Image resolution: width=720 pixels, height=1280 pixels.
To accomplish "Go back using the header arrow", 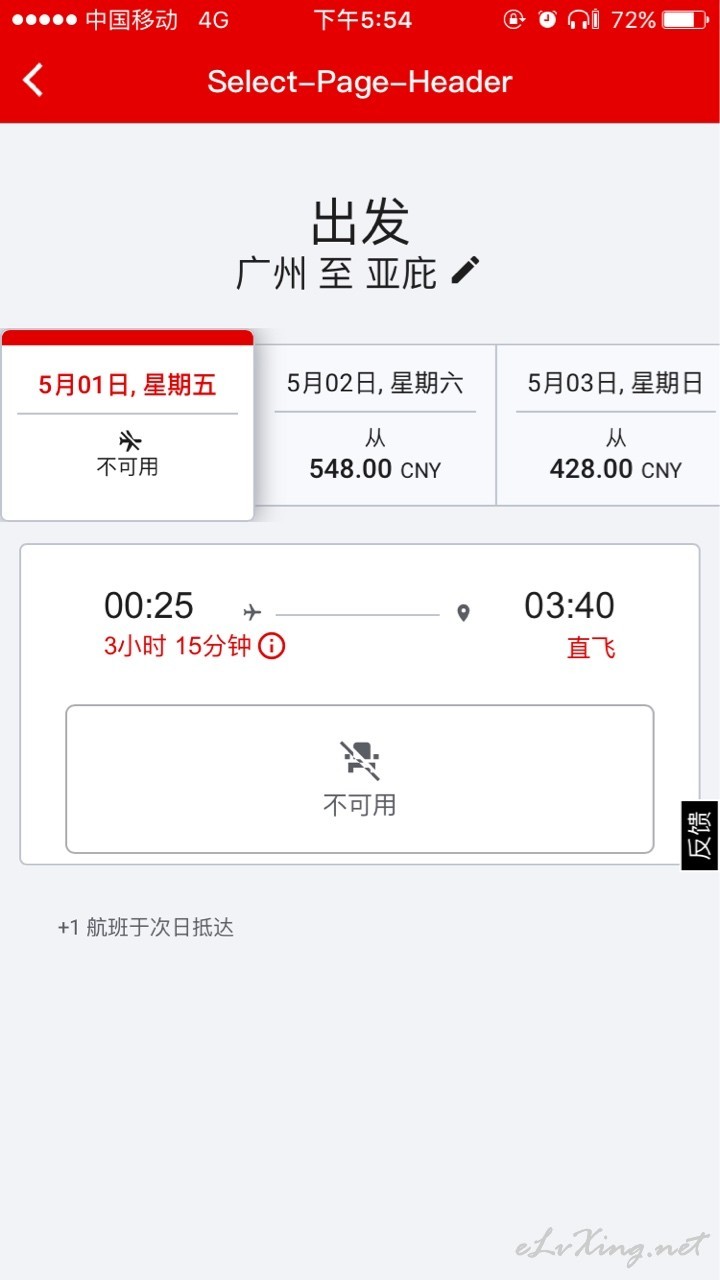I will [34, 80].
